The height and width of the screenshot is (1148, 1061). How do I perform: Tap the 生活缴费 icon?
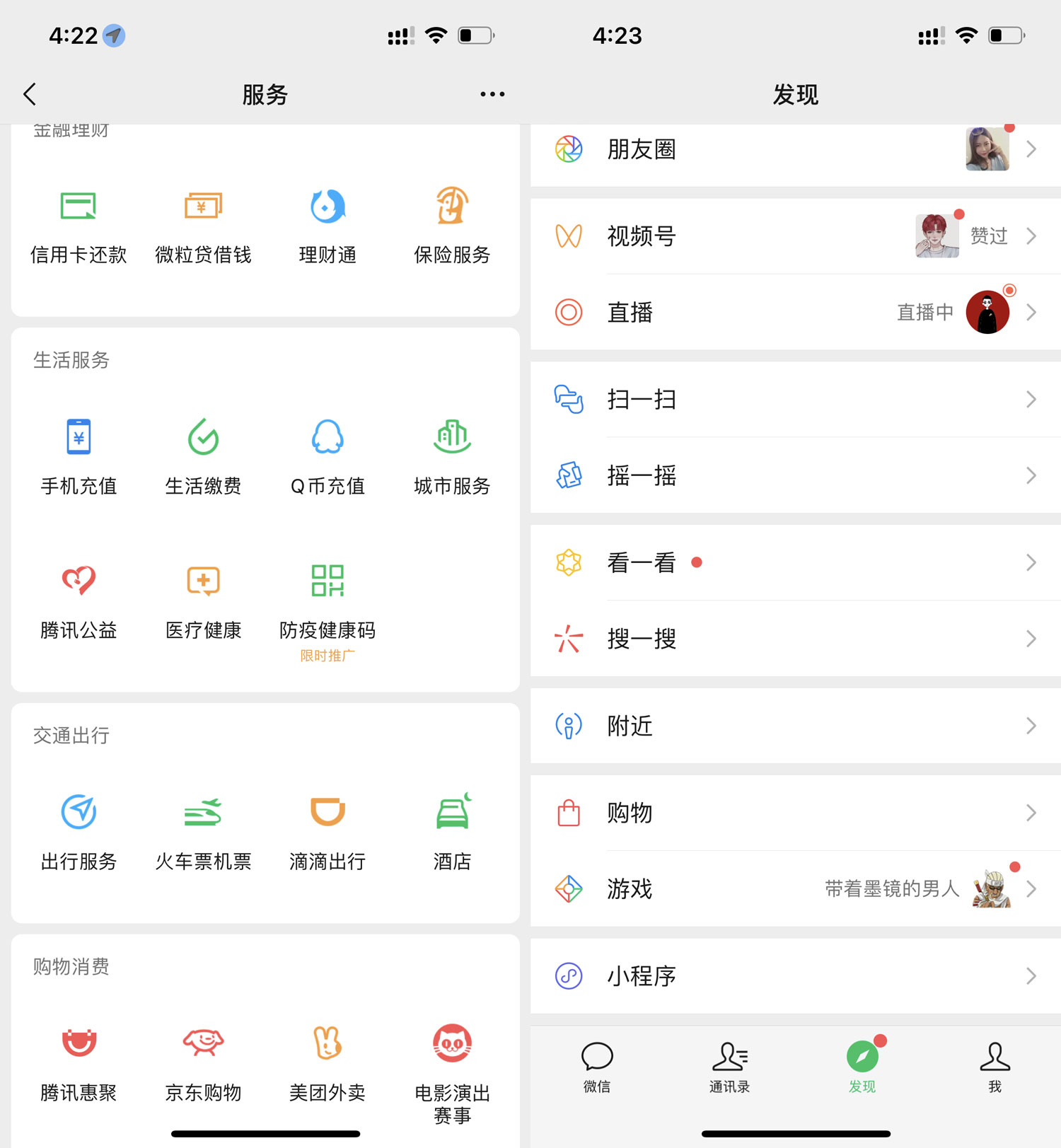click(203, 437)
